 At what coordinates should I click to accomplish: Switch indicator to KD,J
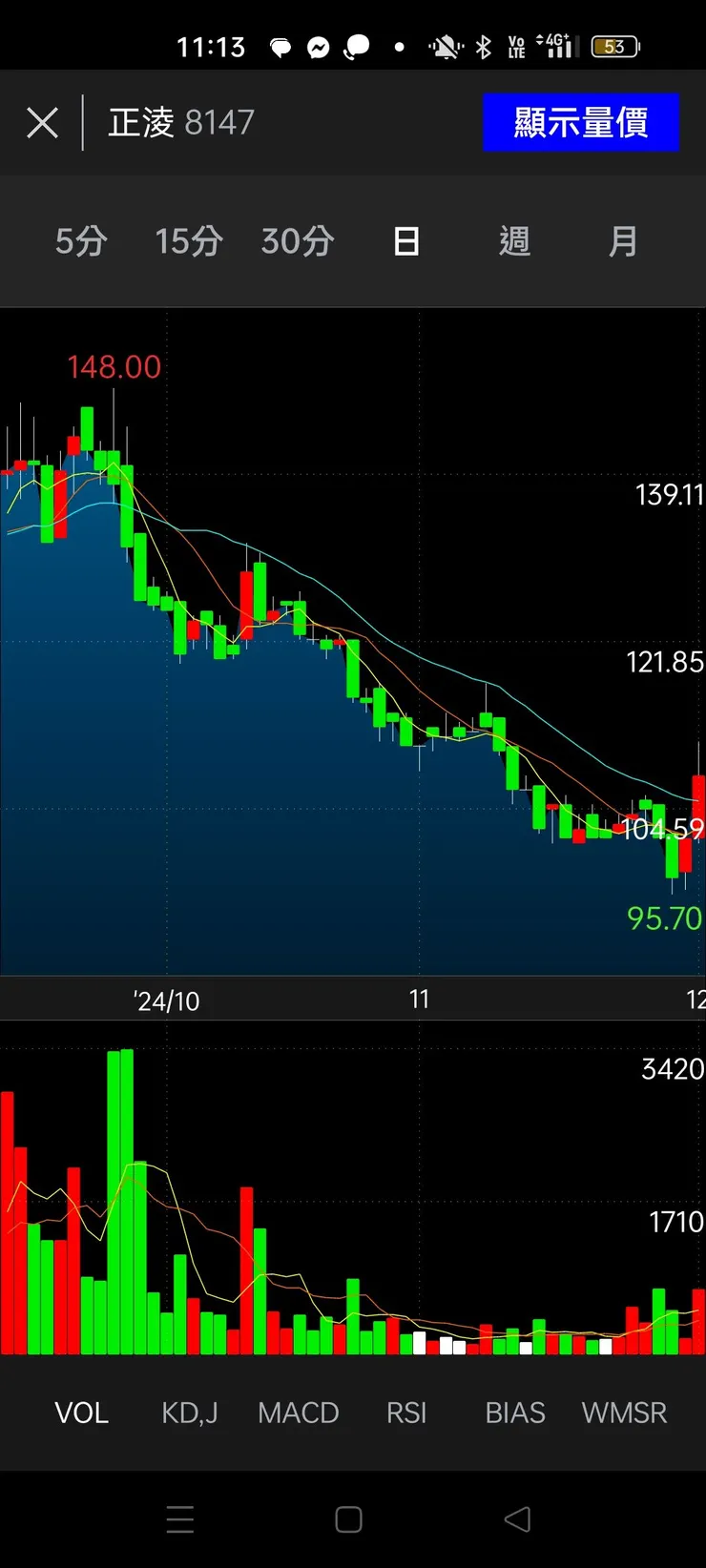[x=189, y=1413]
